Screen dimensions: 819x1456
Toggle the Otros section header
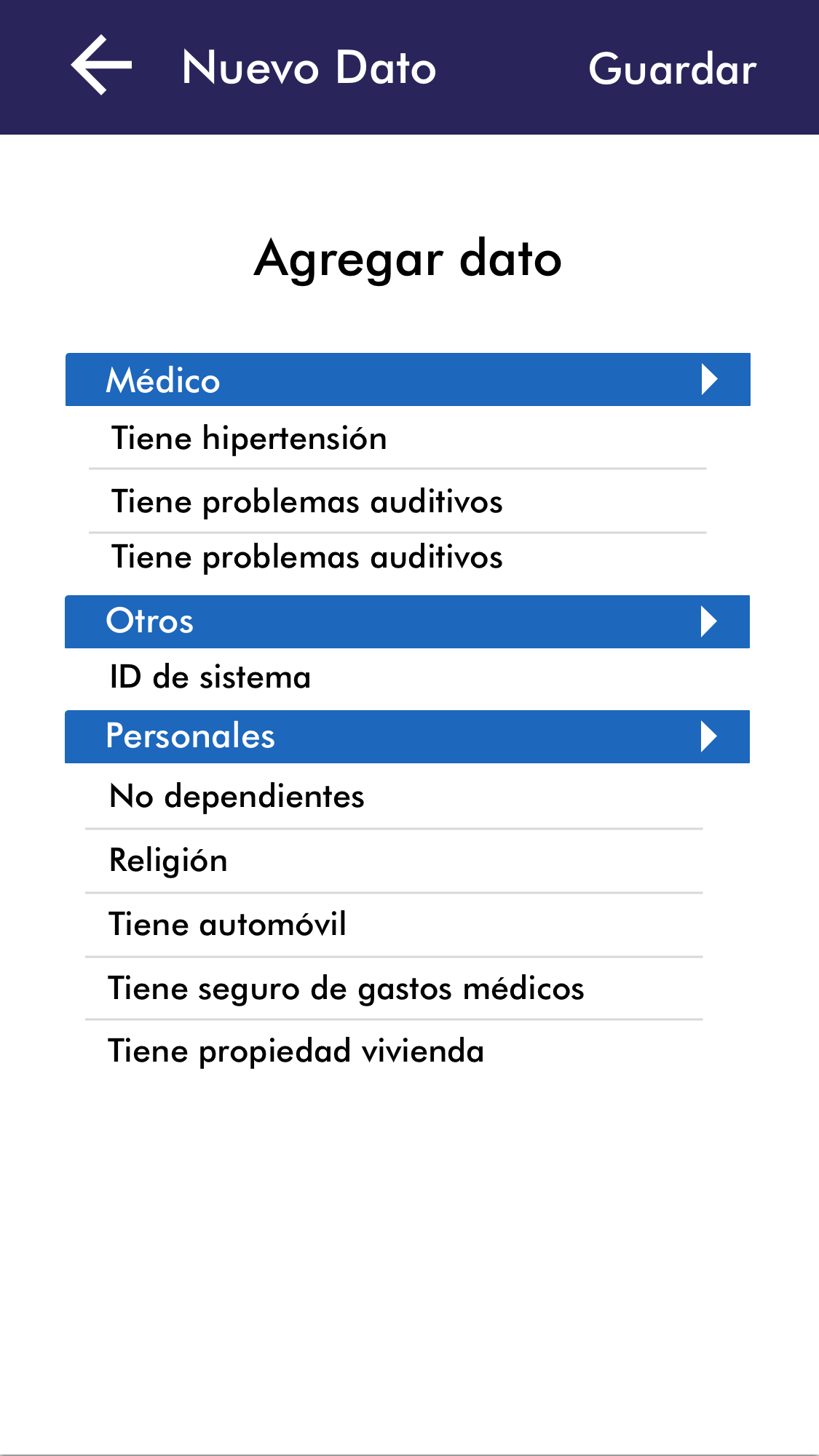click(408, 621)
